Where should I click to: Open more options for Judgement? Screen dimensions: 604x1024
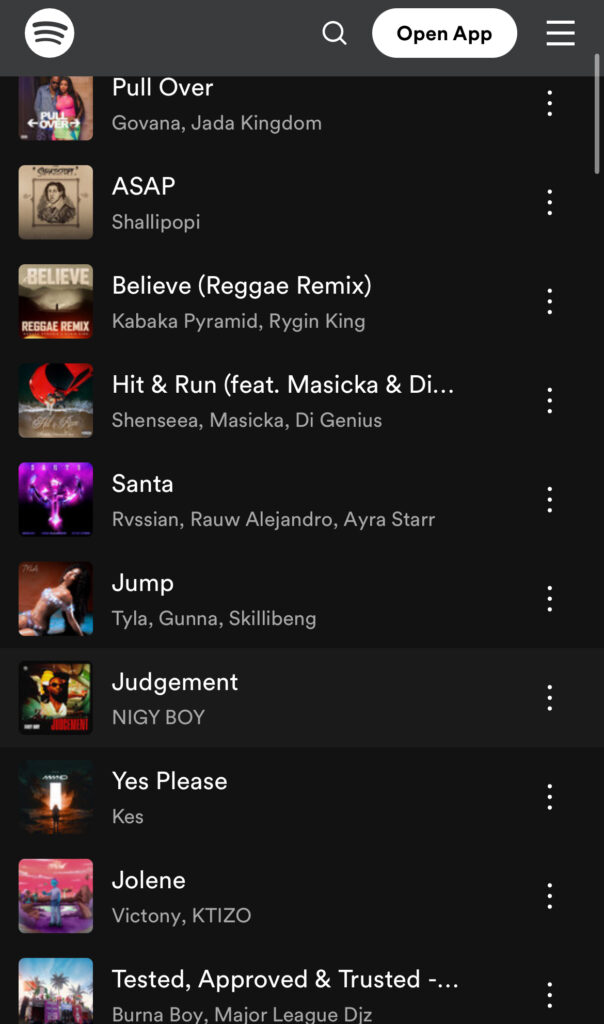click(x=550, y=697)
